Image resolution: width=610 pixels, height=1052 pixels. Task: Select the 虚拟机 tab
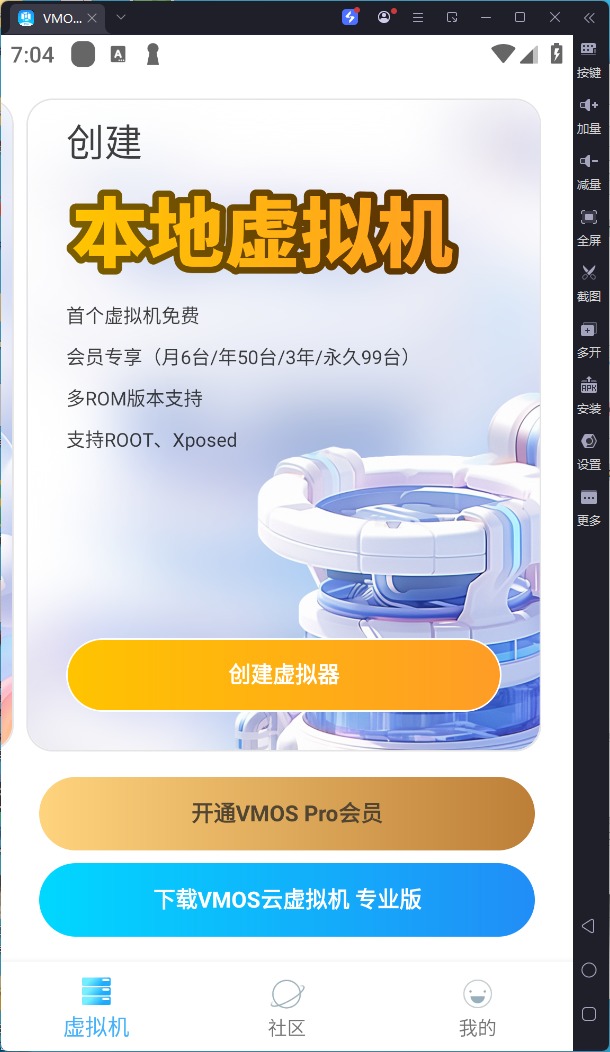[x=96, y=1008]
